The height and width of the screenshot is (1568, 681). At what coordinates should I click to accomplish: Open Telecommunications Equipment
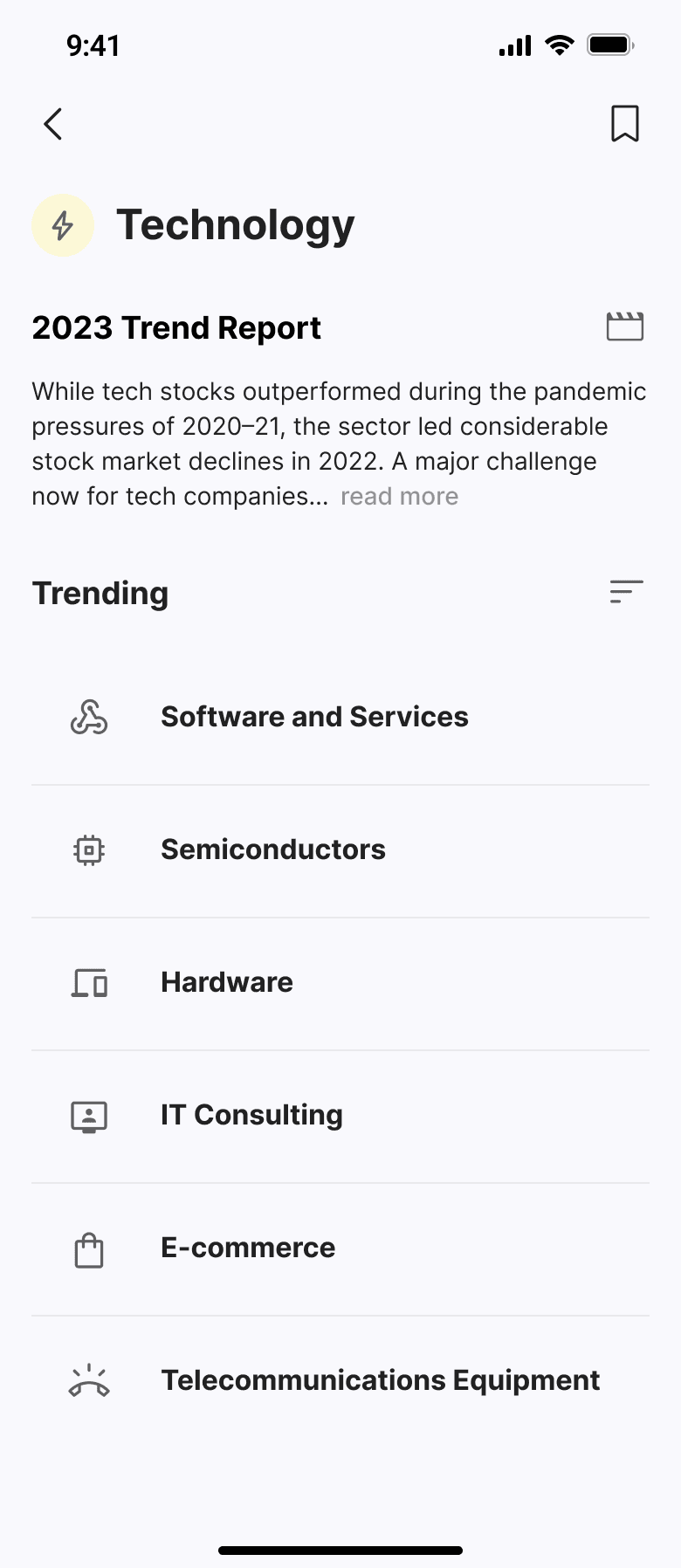380,1380
